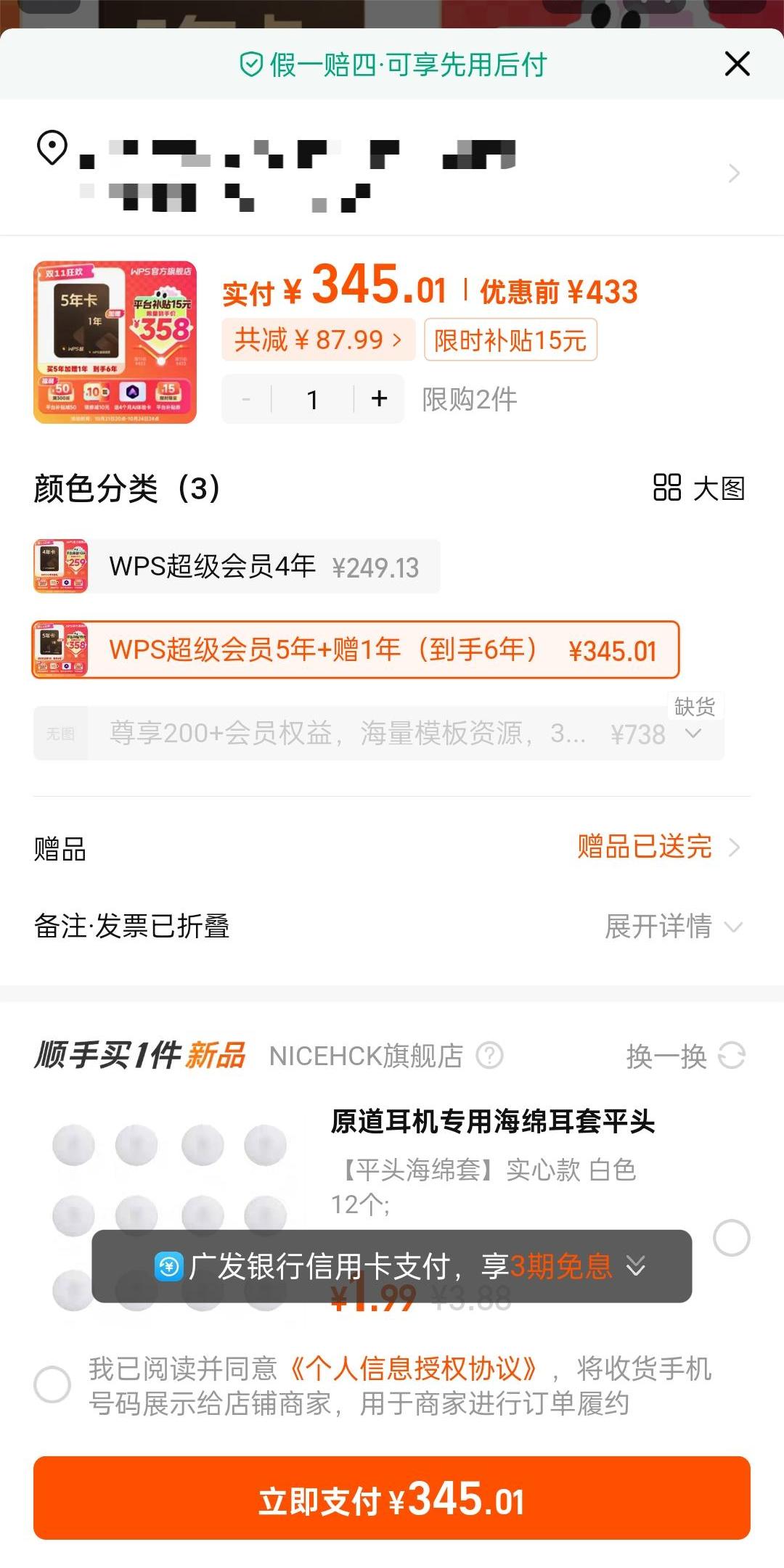
Task: Increase quantity with the plus button
Action: pyautogui.click(x=379, y=398)
